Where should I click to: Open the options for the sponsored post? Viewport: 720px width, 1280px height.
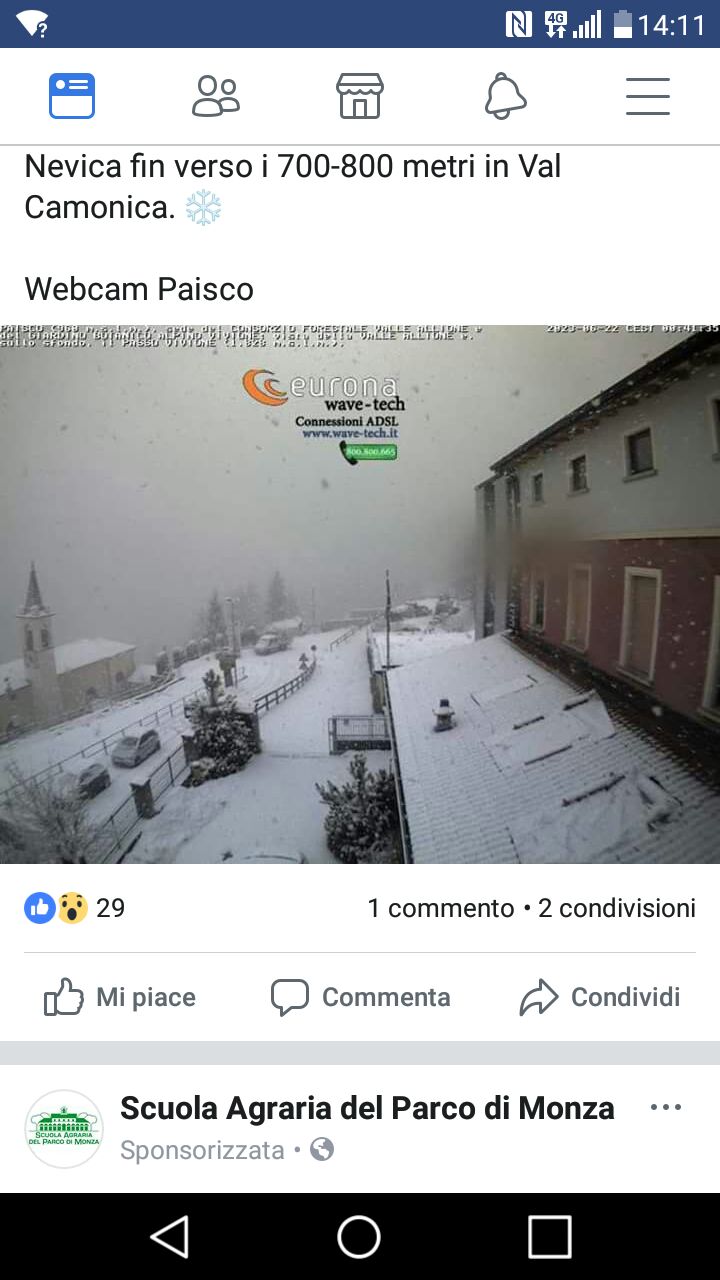tap(666, 1107)
